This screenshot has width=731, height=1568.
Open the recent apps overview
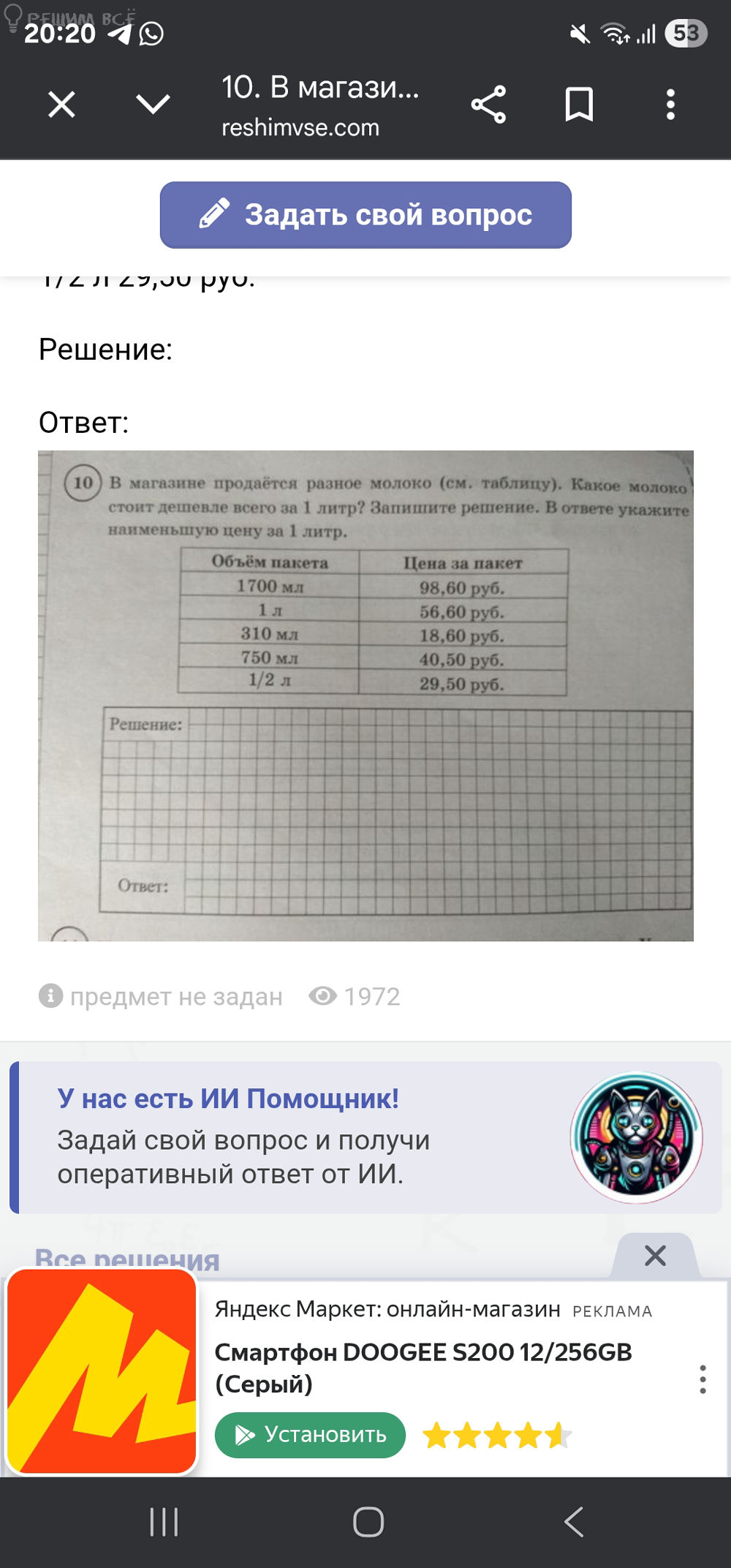(164, 1522)
